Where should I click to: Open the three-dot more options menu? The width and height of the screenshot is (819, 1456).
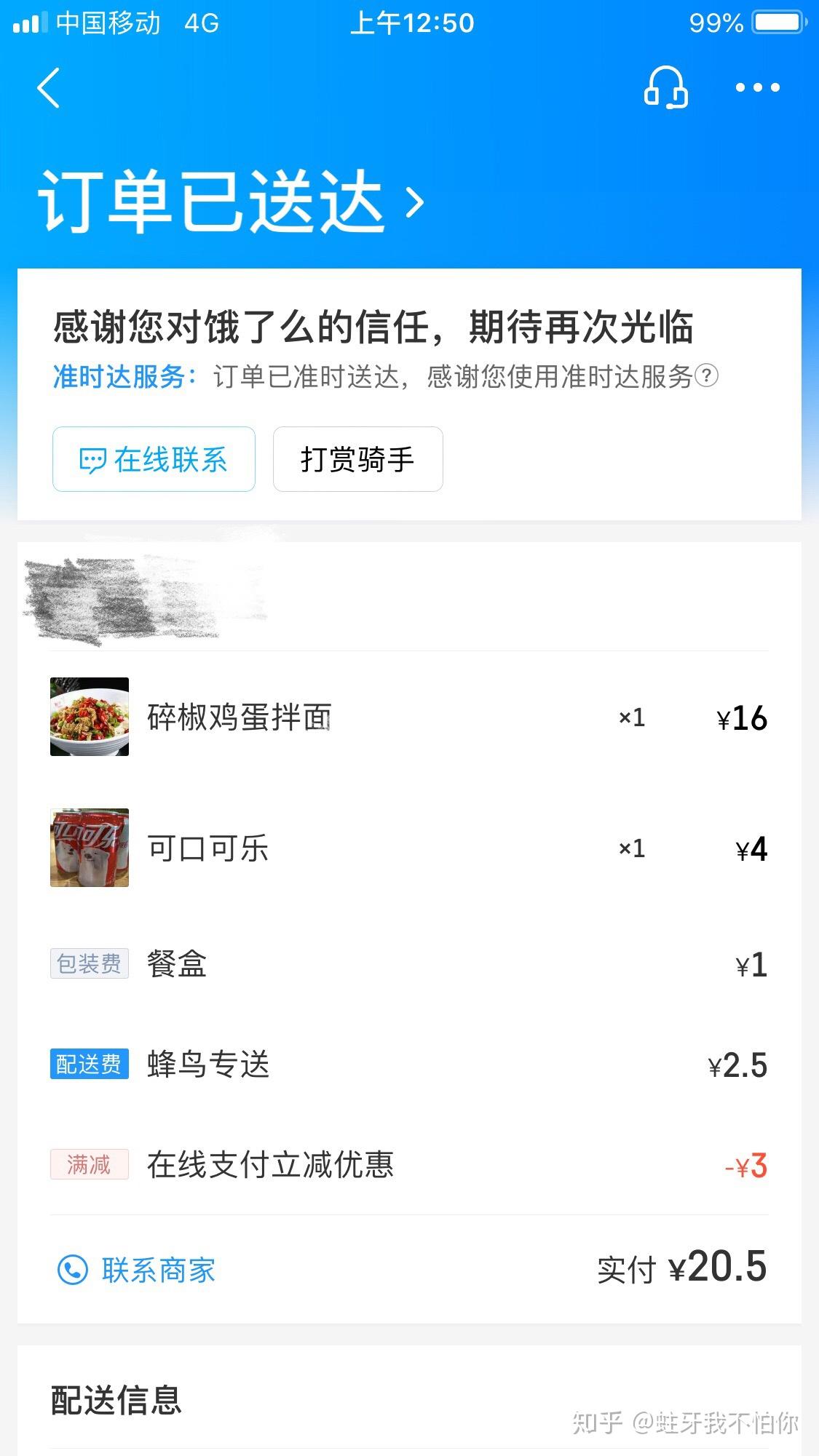click(757, 88)
